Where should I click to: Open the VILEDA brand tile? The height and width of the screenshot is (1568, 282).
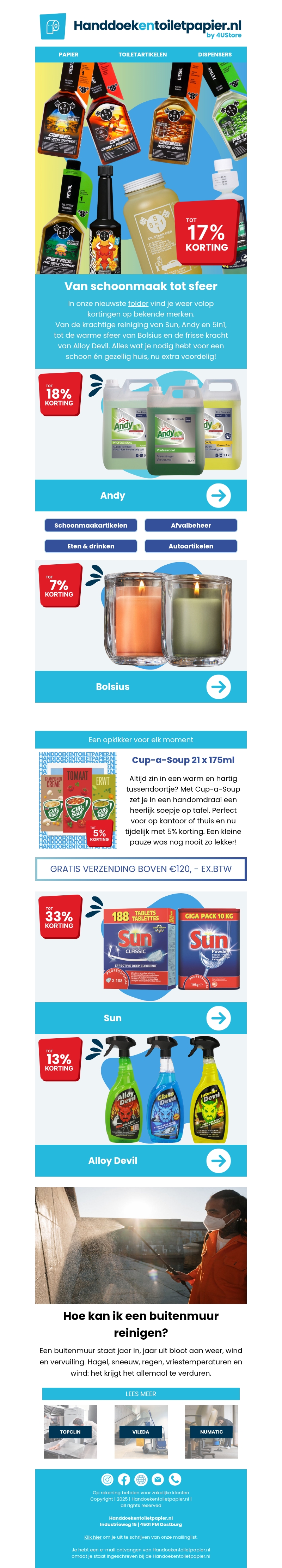(141, 1432)
